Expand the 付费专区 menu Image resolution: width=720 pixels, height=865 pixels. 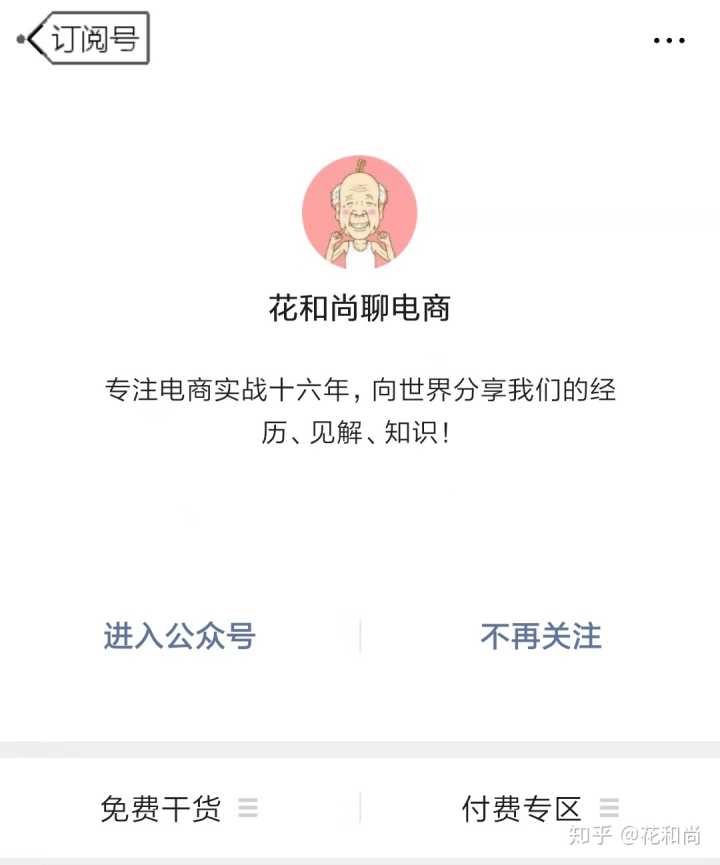[540, 808]
